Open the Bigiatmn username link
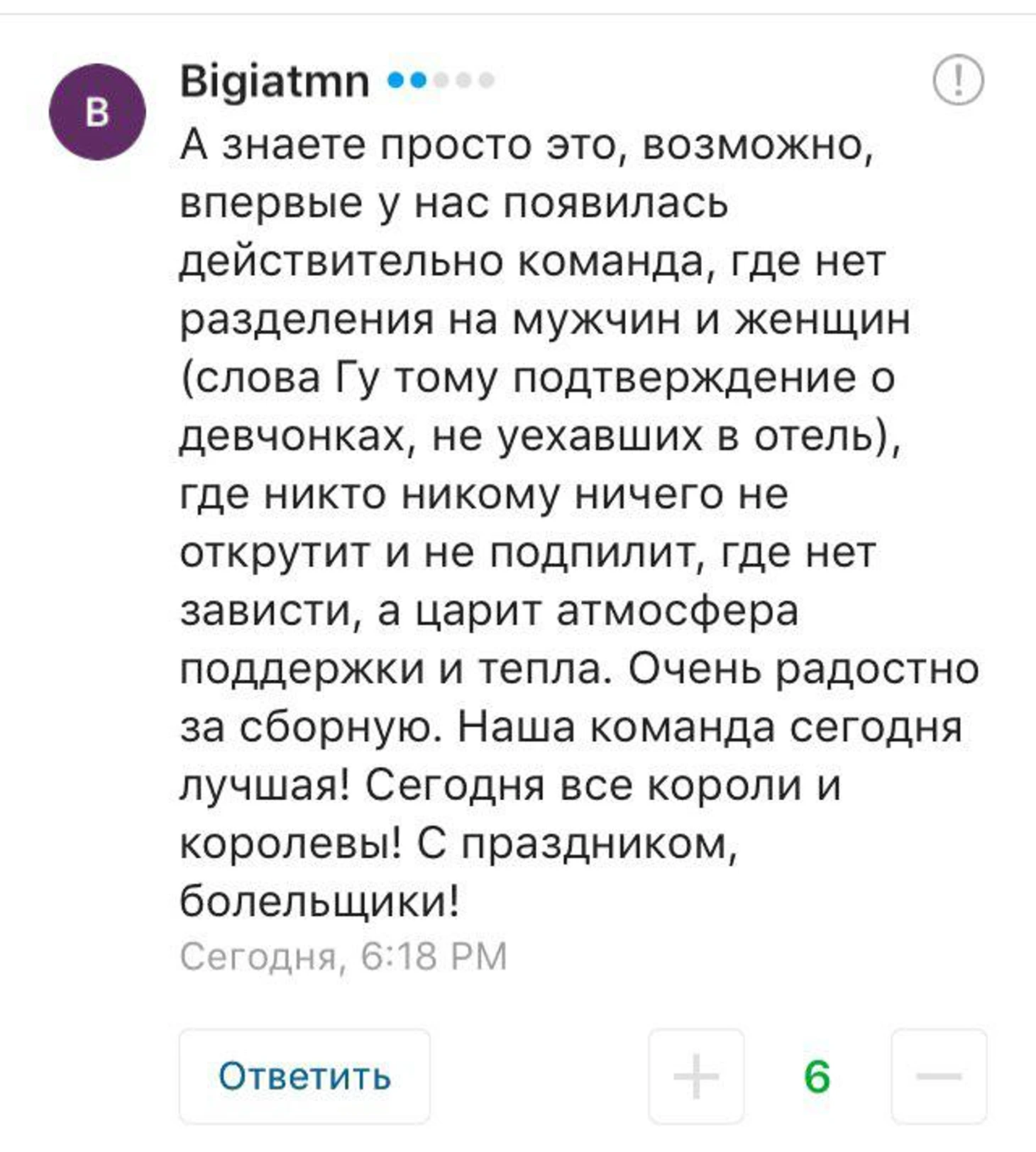The image size is (1036, 1152). pos(275,81)
